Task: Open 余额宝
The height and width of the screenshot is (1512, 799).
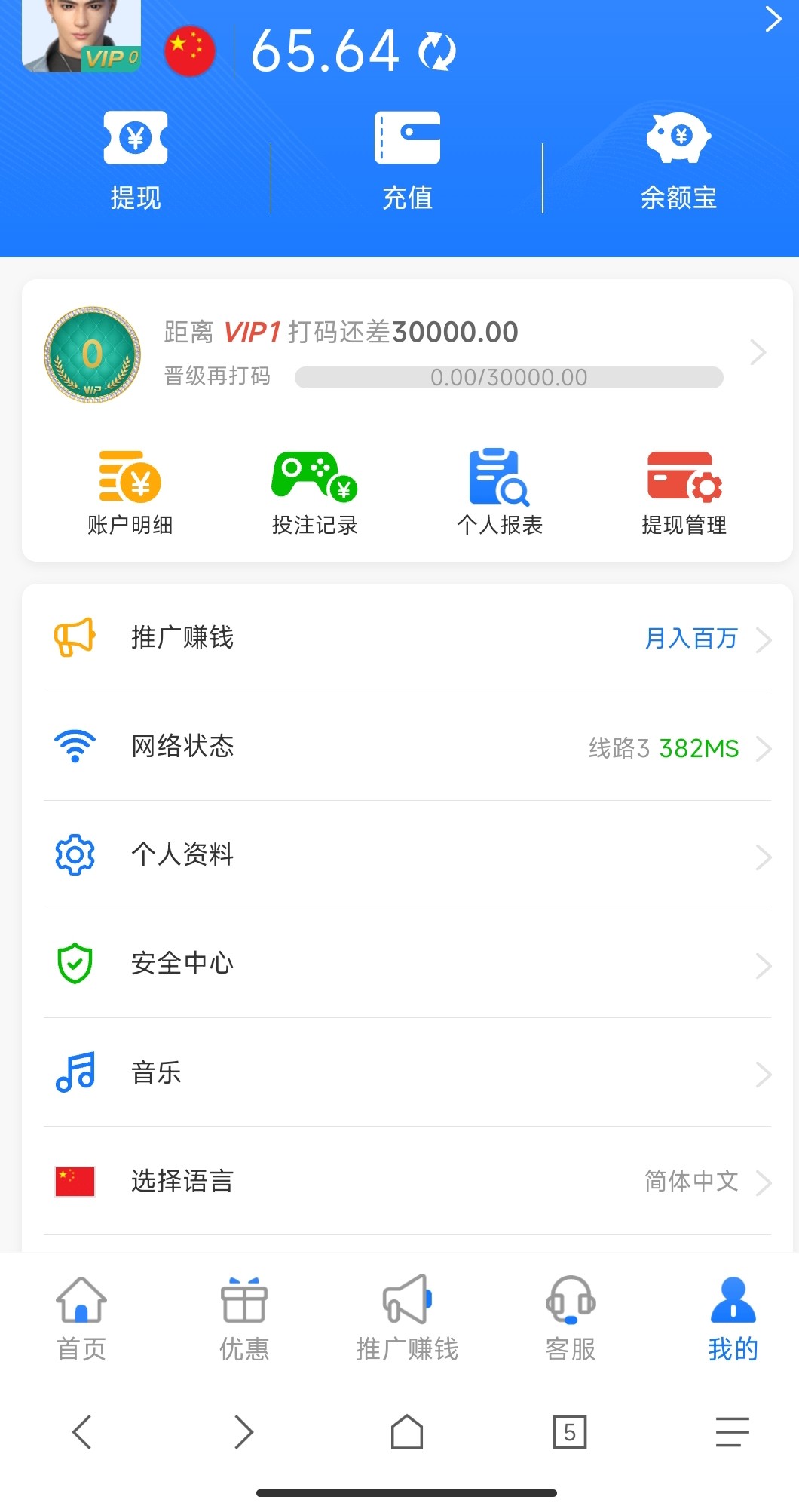Action: coord(678,160)
